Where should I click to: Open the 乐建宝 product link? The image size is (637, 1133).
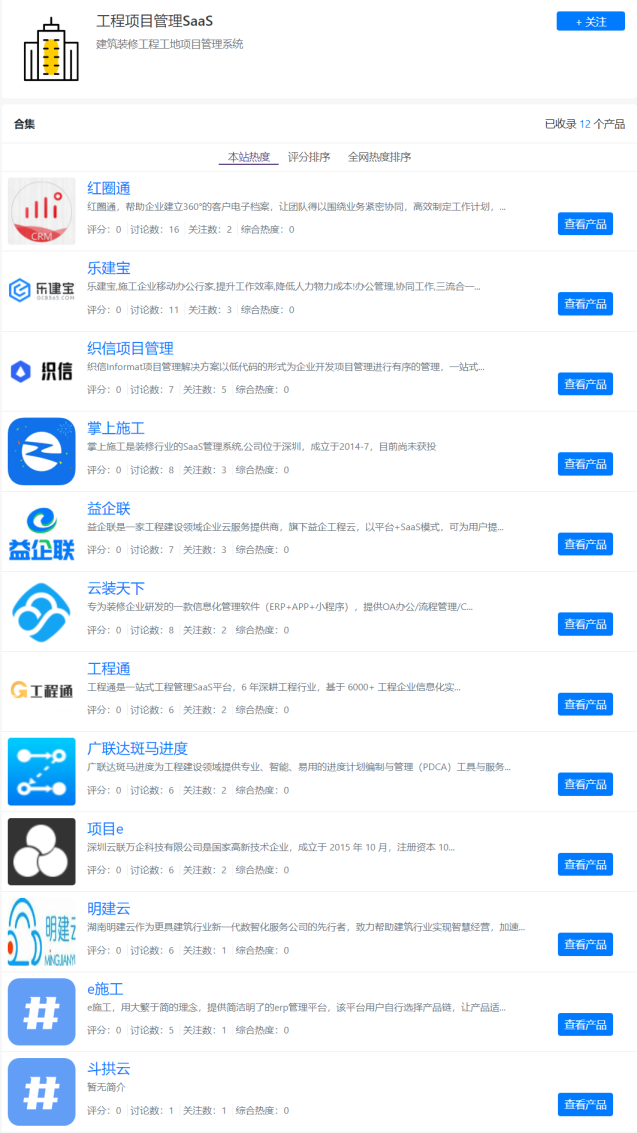(108, 268)
